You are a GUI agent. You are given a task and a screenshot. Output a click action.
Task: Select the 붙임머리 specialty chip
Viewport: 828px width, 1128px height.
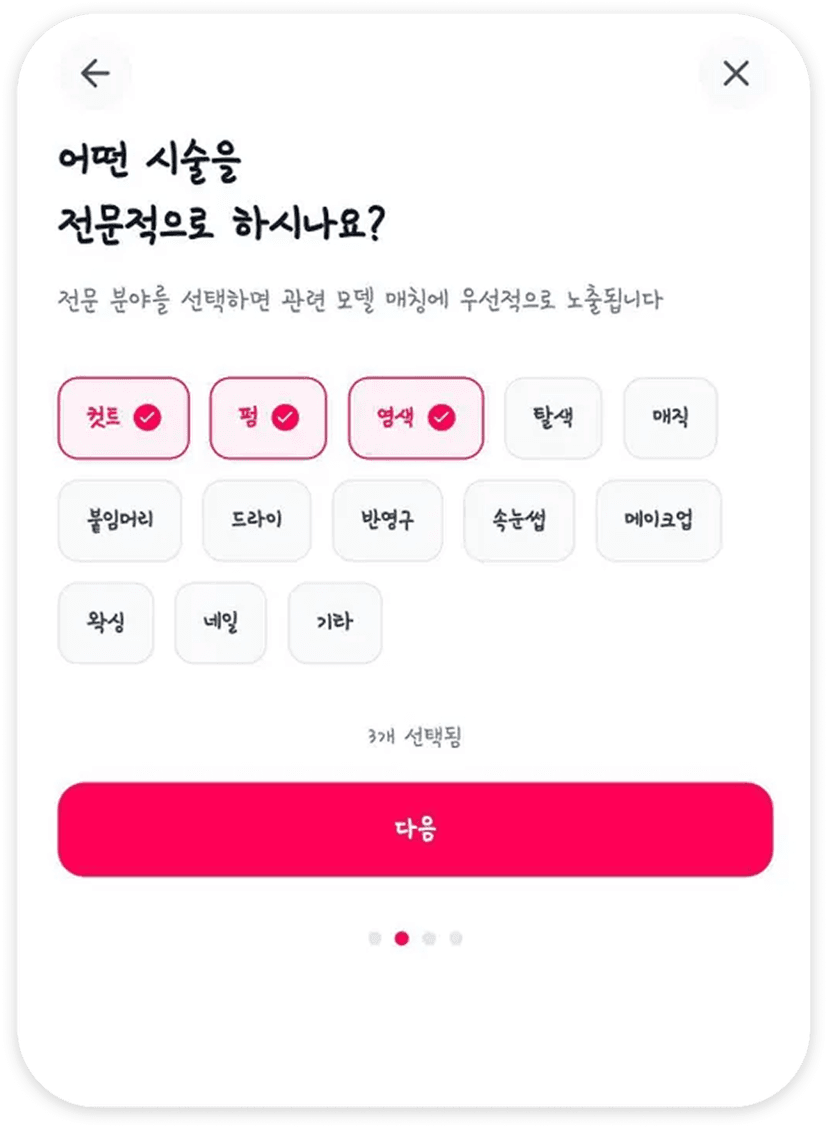(120, 520)
